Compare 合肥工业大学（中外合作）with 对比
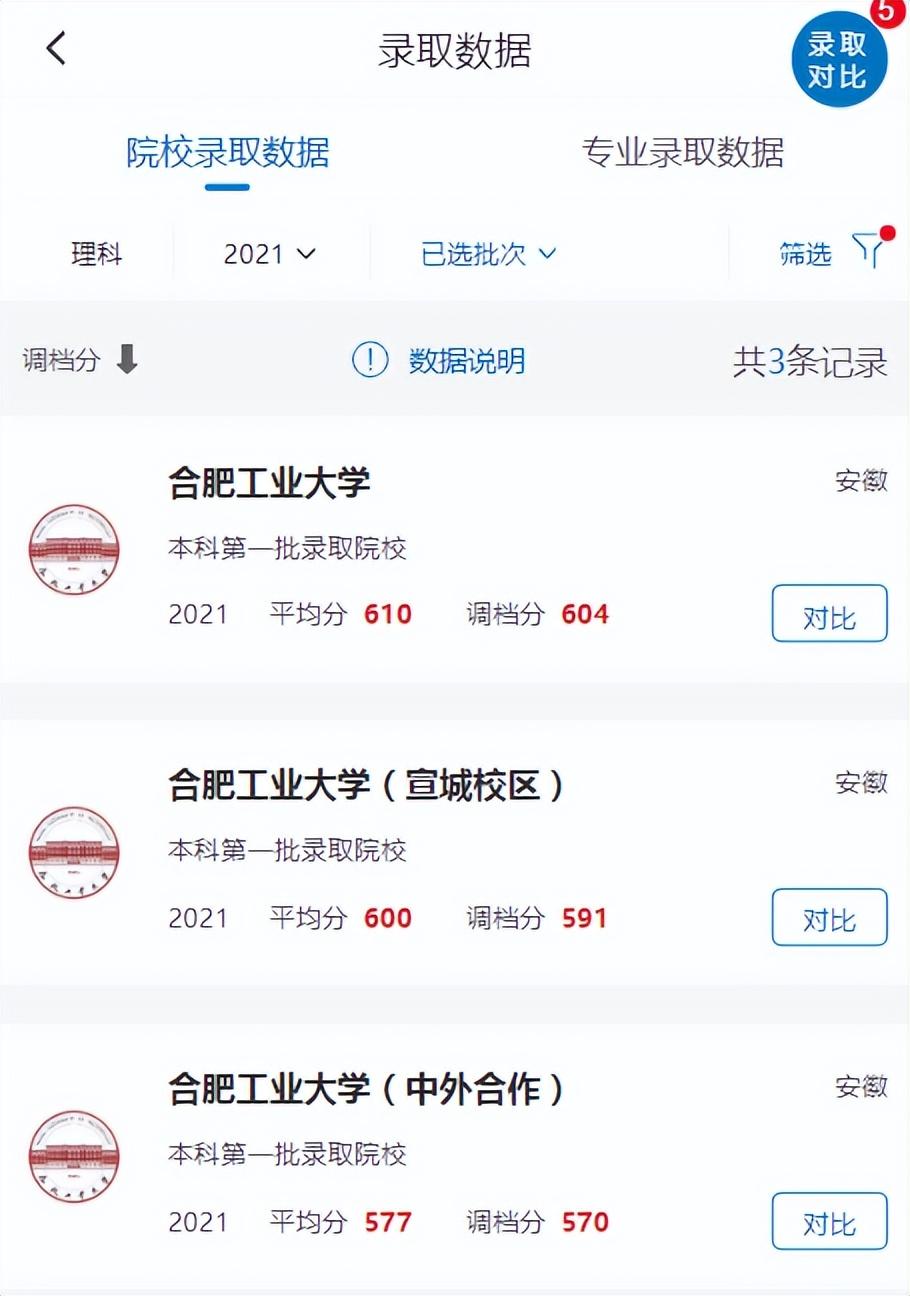Viewport: 910px width, 1296px height. tap(829, 1222)
